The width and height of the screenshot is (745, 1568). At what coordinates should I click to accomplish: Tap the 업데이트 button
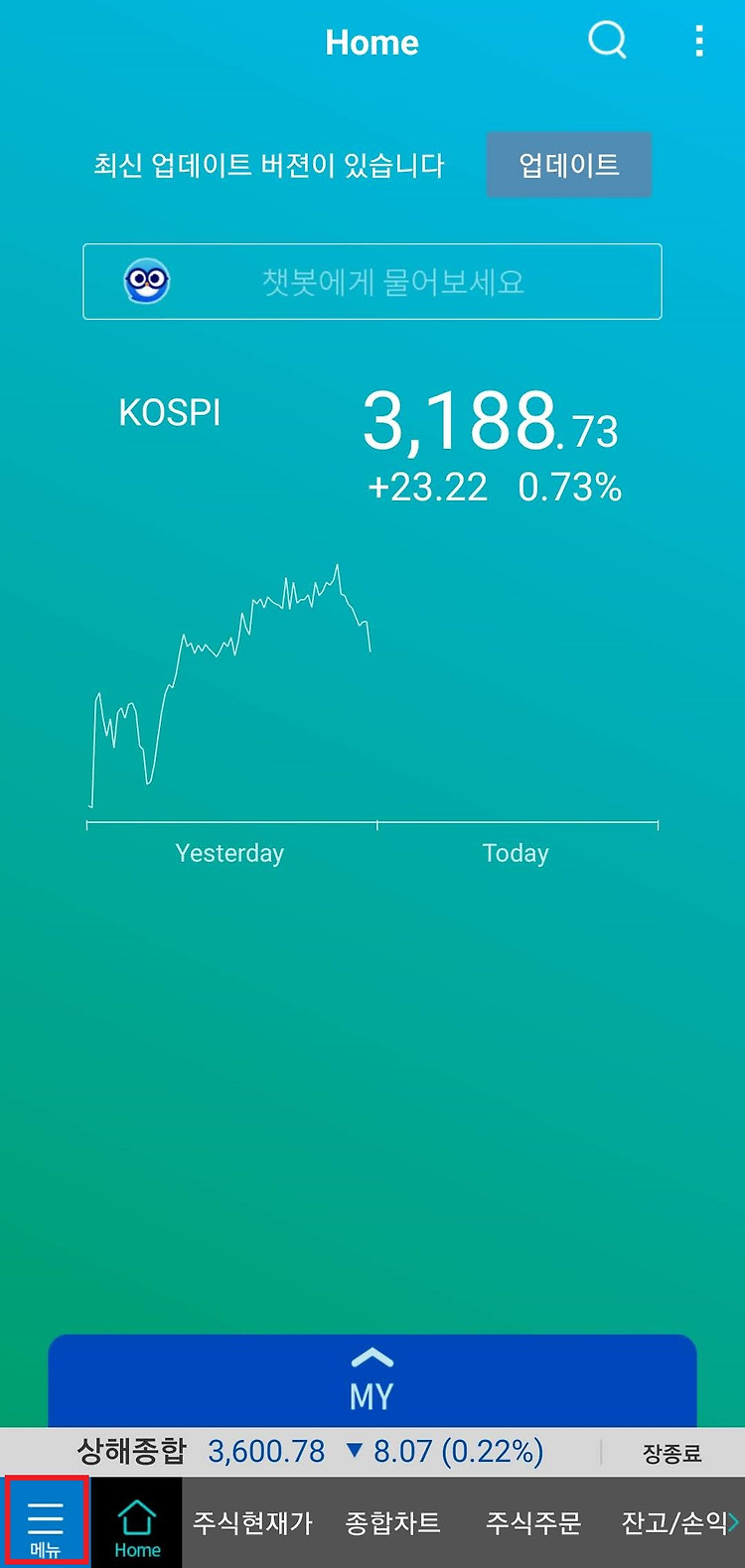tap(569, 165)
